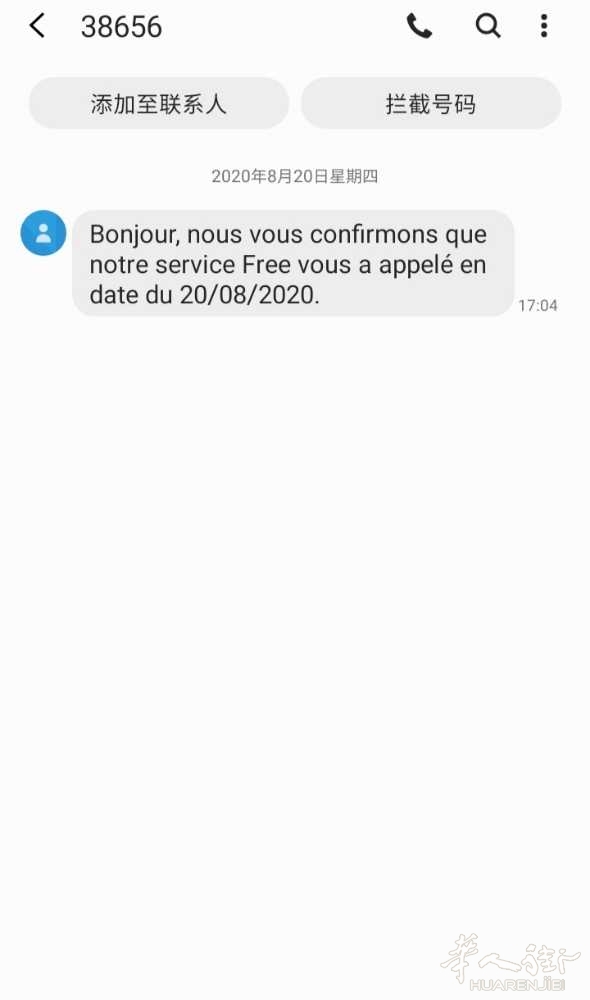Search within this conversation
Image resolution: width=590 pixels, height=1000 pixels.
[x=488, y=26]
